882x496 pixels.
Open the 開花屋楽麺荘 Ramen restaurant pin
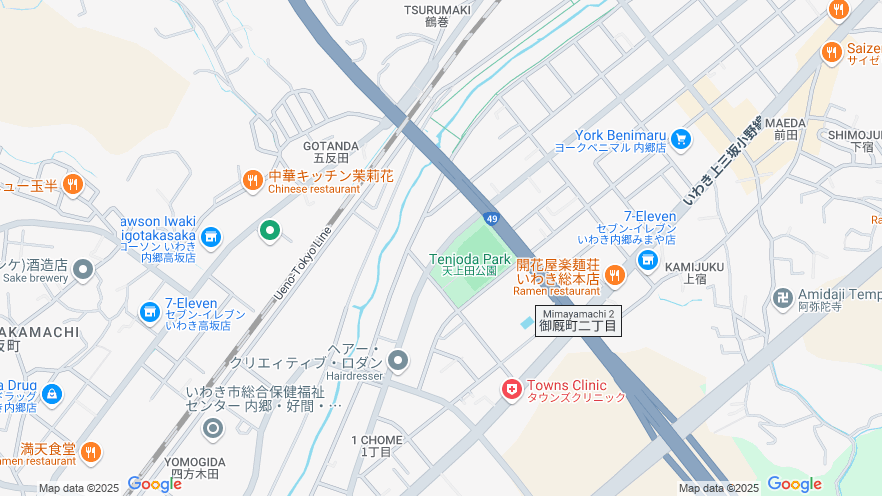click(x=614, y=273)
